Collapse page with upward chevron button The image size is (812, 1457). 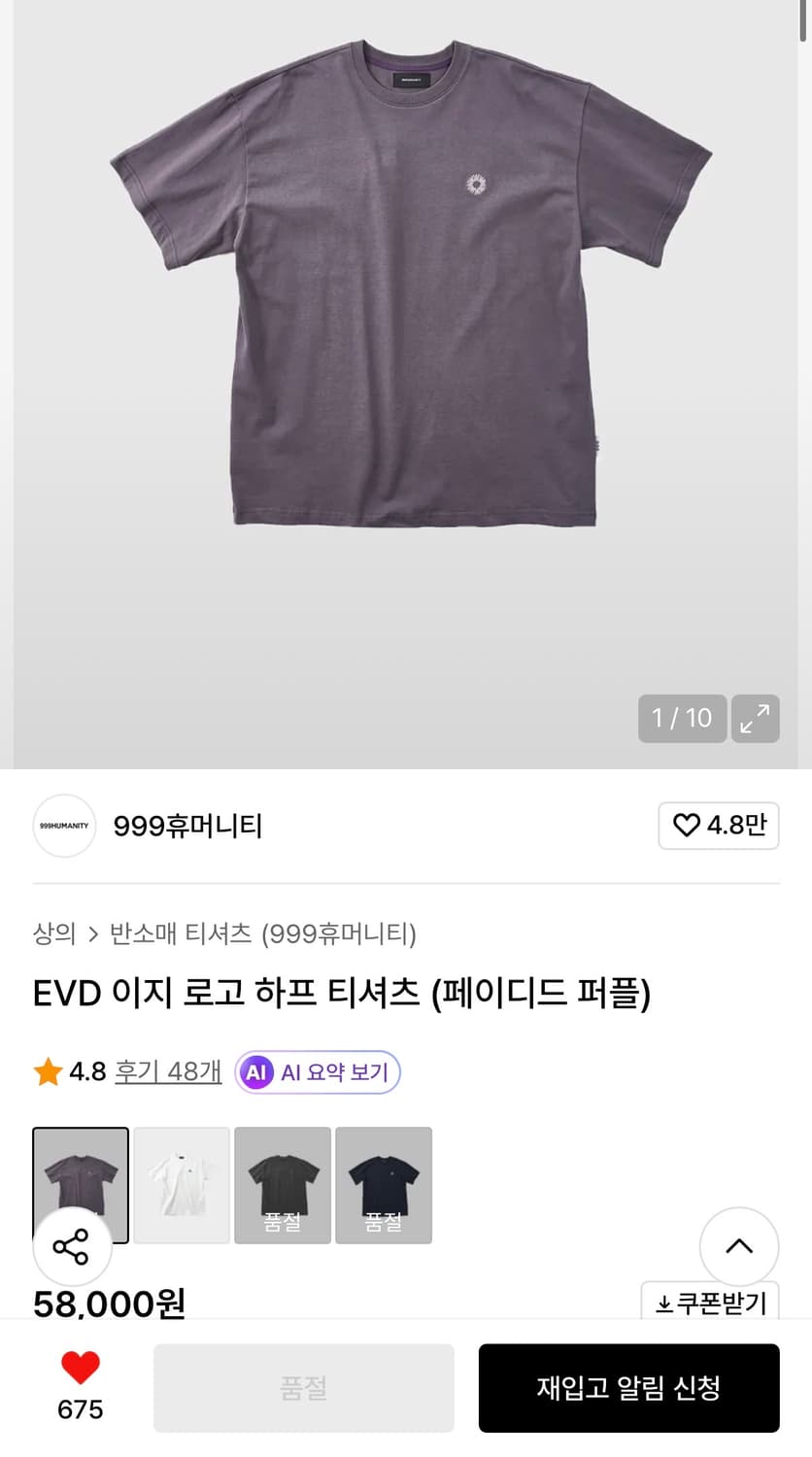739,1246
